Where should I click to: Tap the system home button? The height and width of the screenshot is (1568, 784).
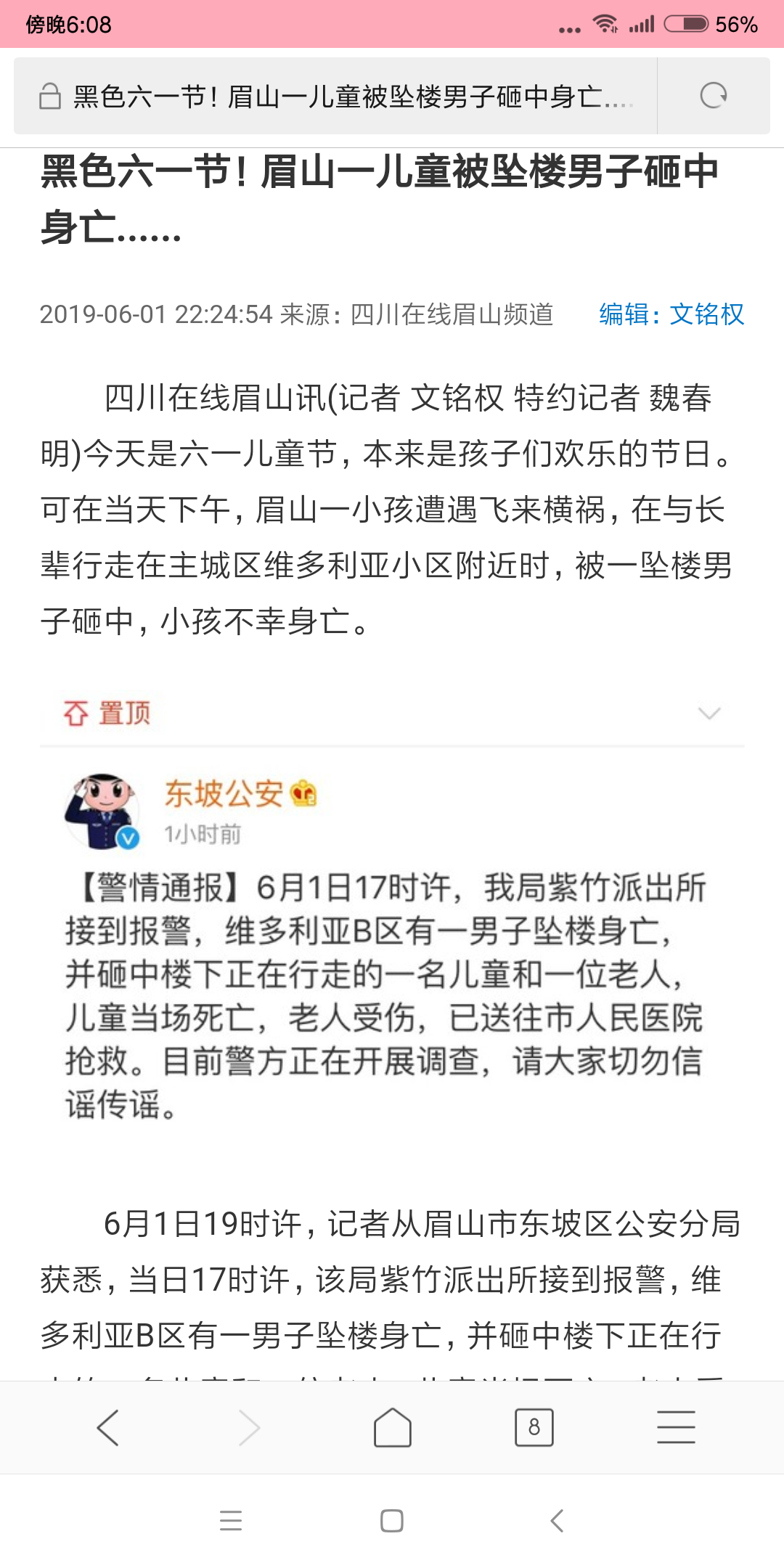[392, 1520]
